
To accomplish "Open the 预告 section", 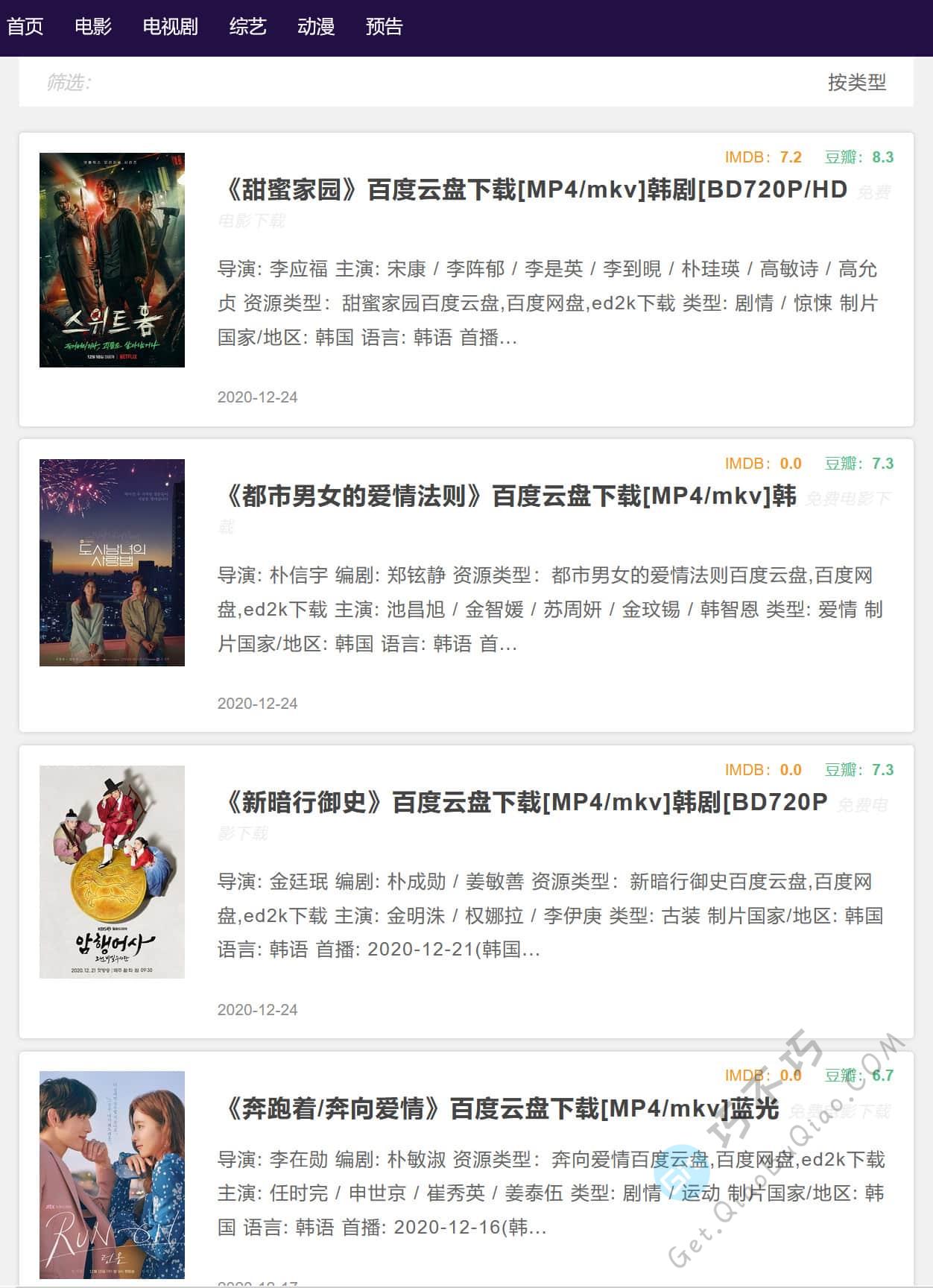I will point(383,27).
